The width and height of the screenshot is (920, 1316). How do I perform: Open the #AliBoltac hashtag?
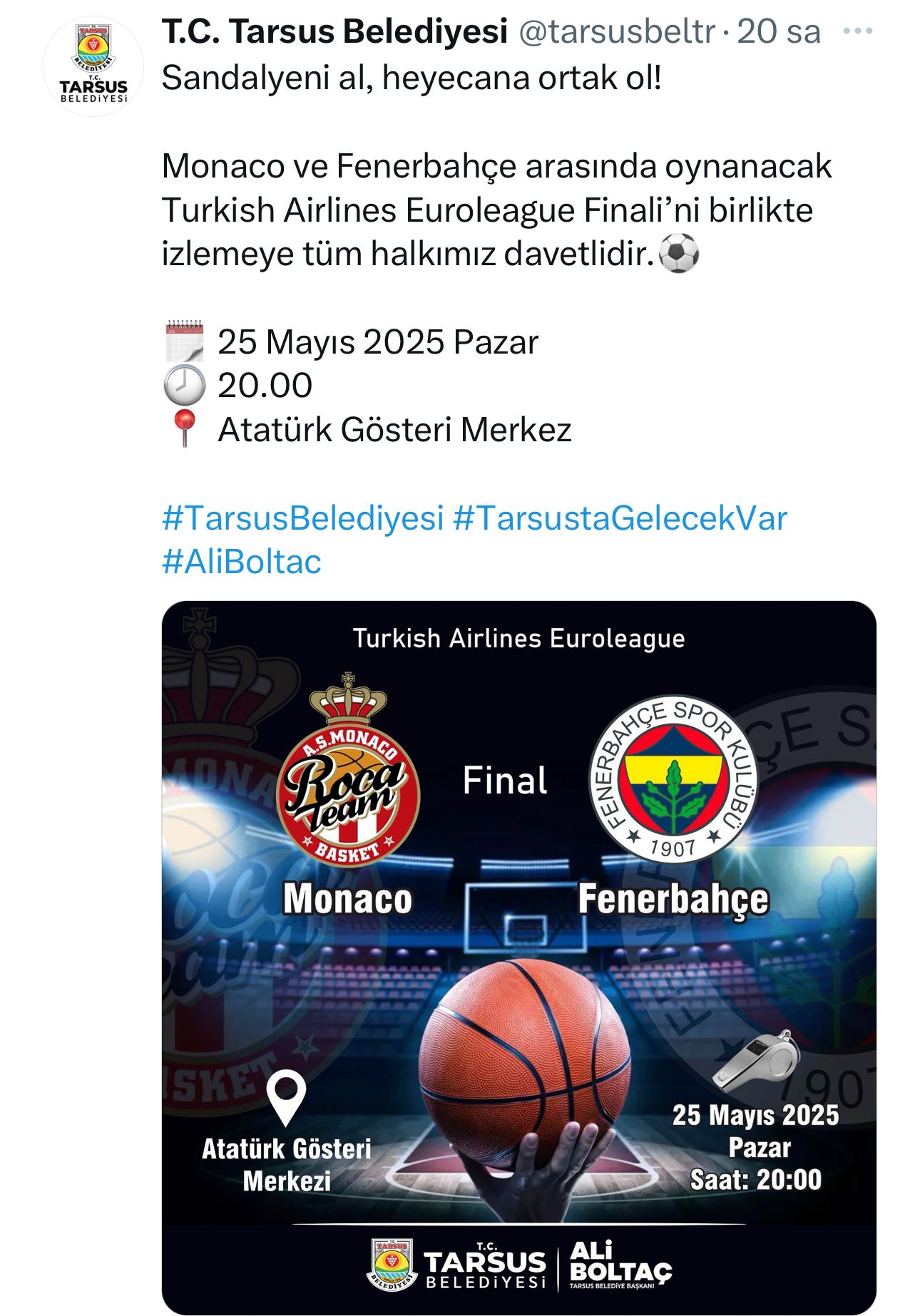(x=241, y=562)
